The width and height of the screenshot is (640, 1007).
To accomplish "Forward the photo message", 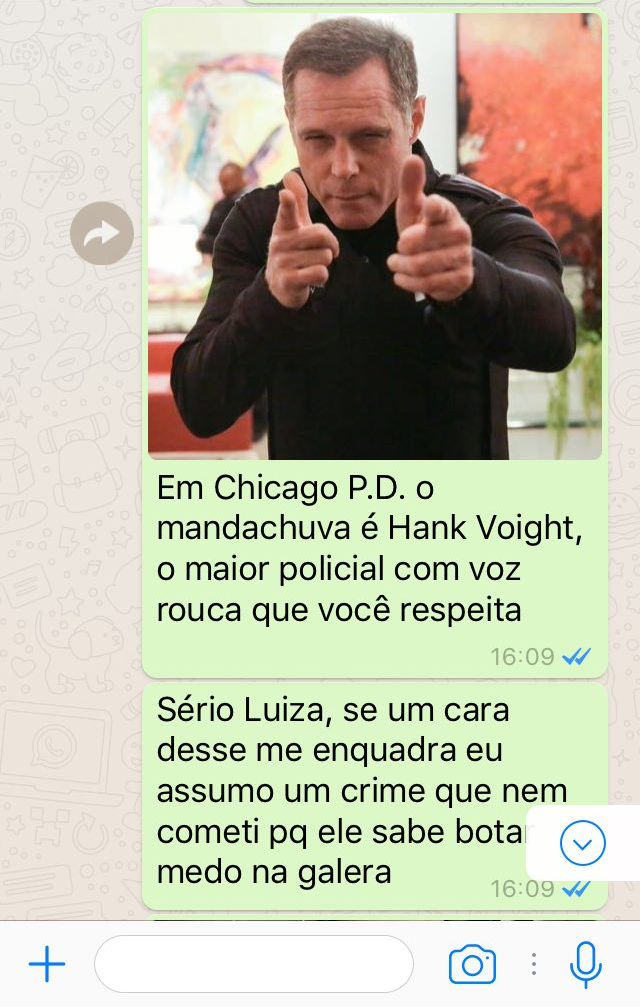I will coord(102,233).
